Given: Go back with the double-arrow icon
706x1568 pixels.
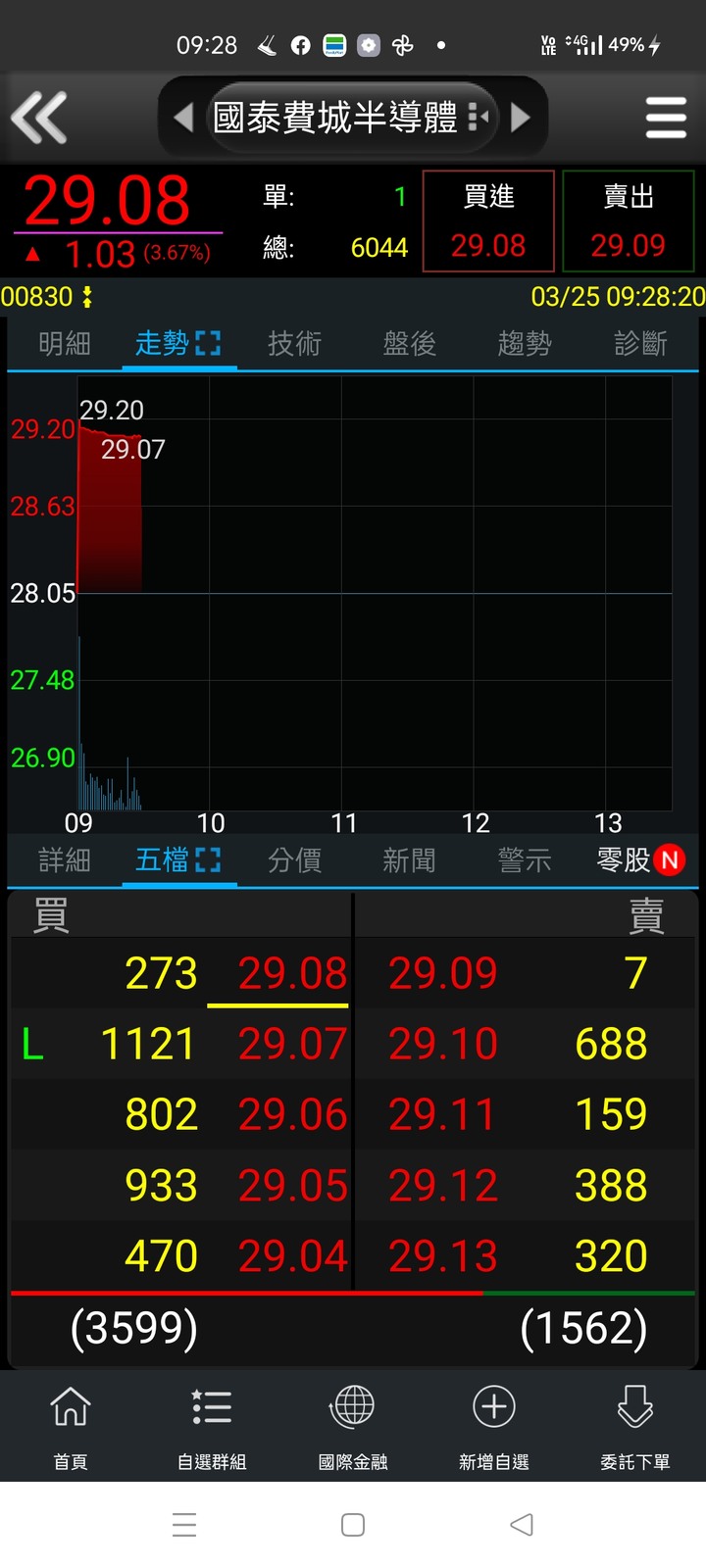Looking at the screenshot, I should tap(39, 118).
